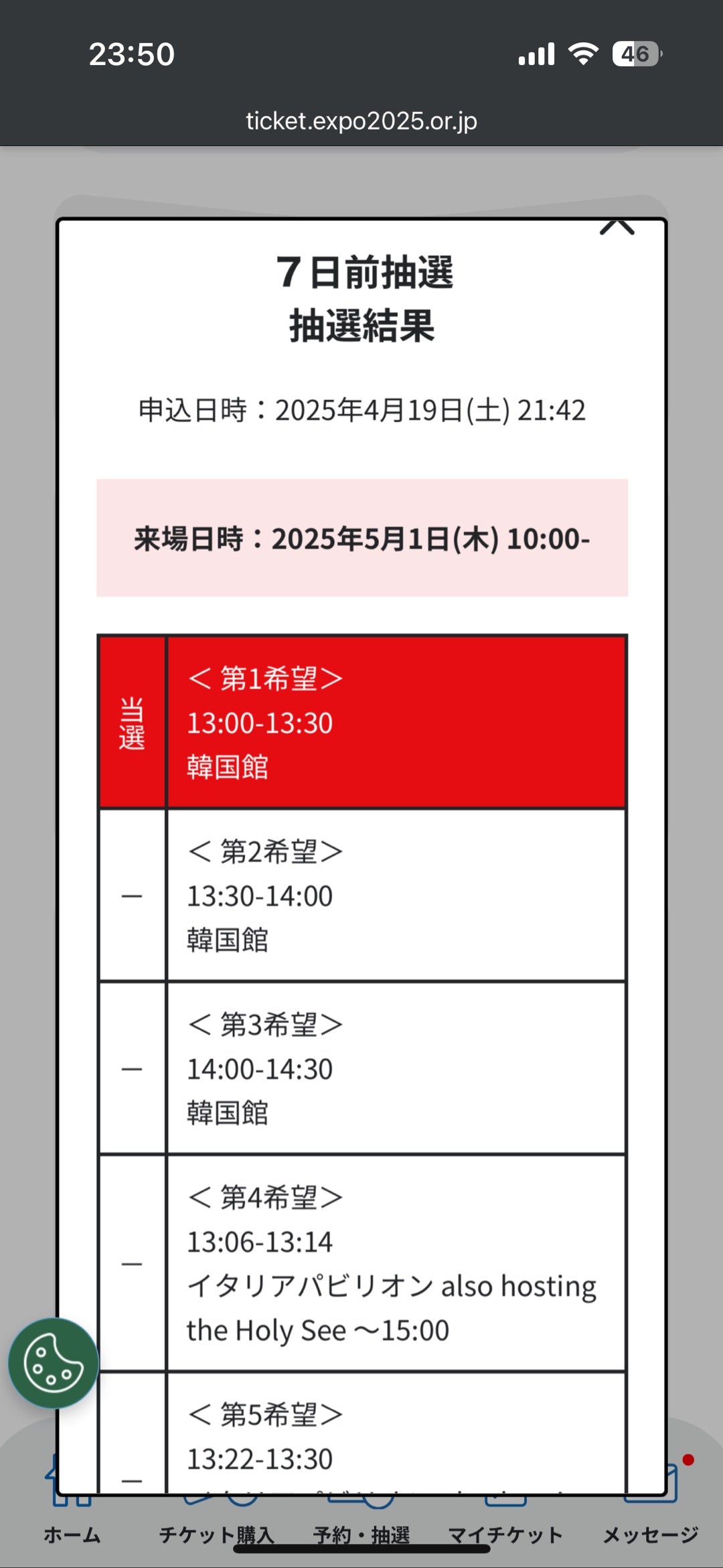This screenshot has height=1568, width=723.
Task: Close the lottery result dialog
Action: coord(617,228)
